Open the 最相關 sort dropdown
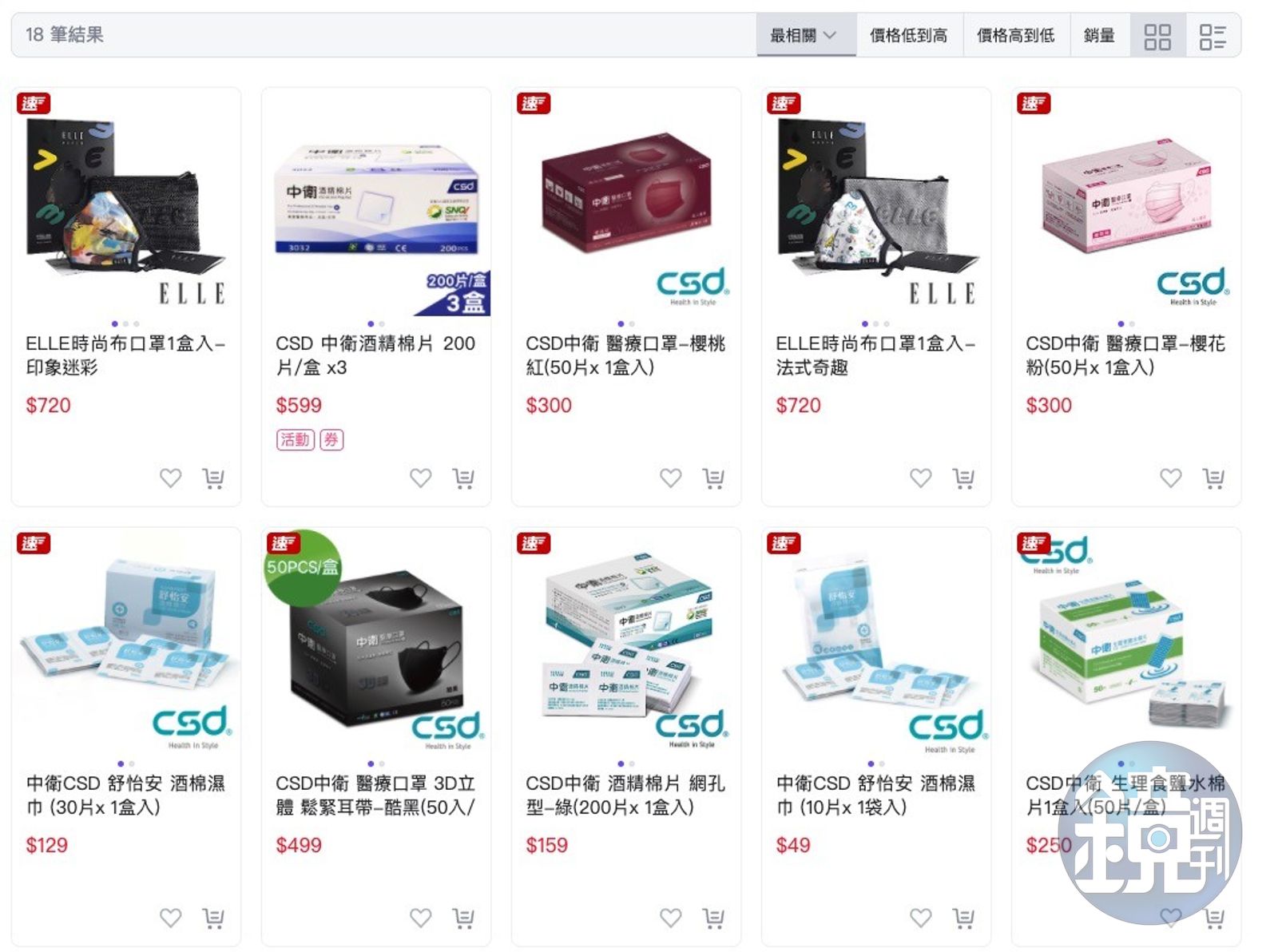This screenshot has width=1278, height=952. coord(805,35)
